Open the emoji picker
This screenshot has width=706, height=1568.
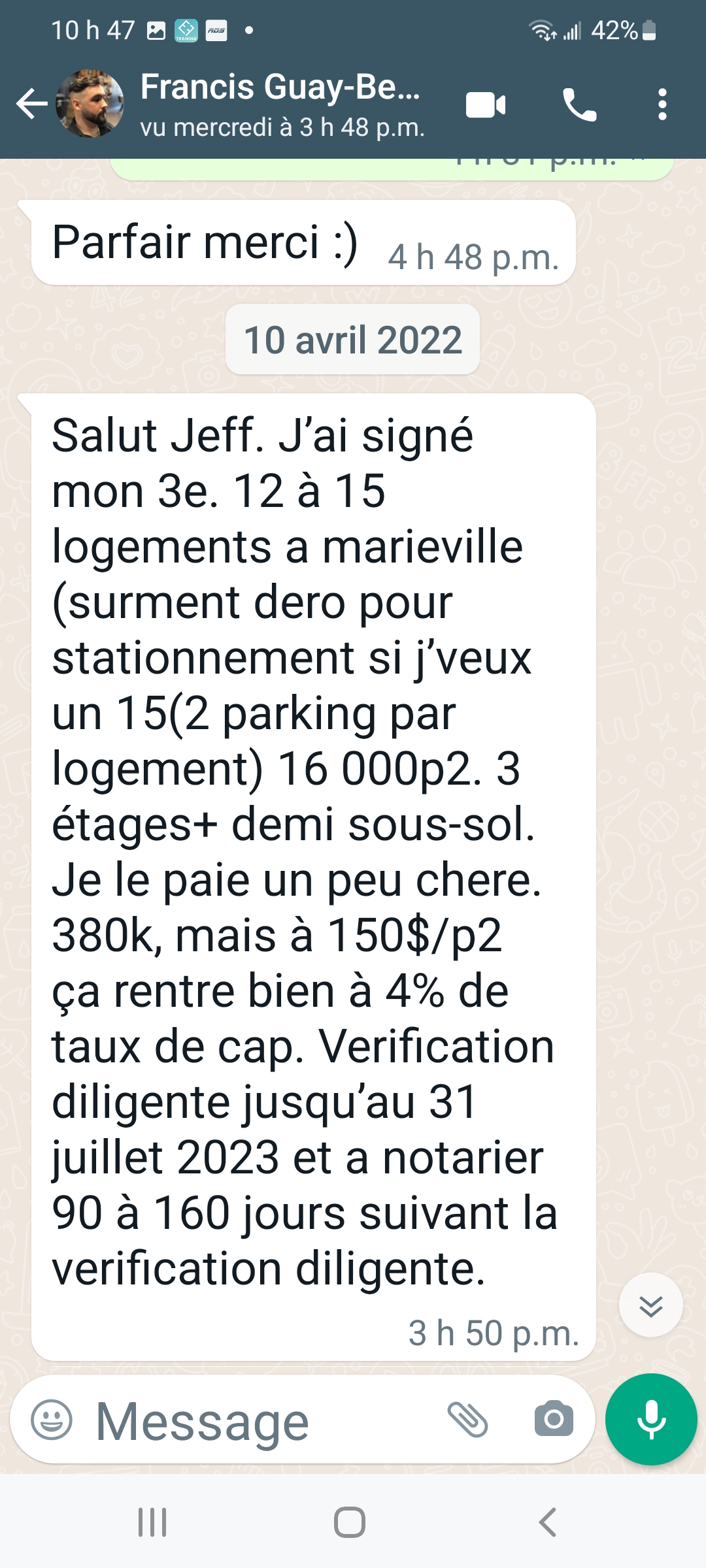pos(52,1420)
